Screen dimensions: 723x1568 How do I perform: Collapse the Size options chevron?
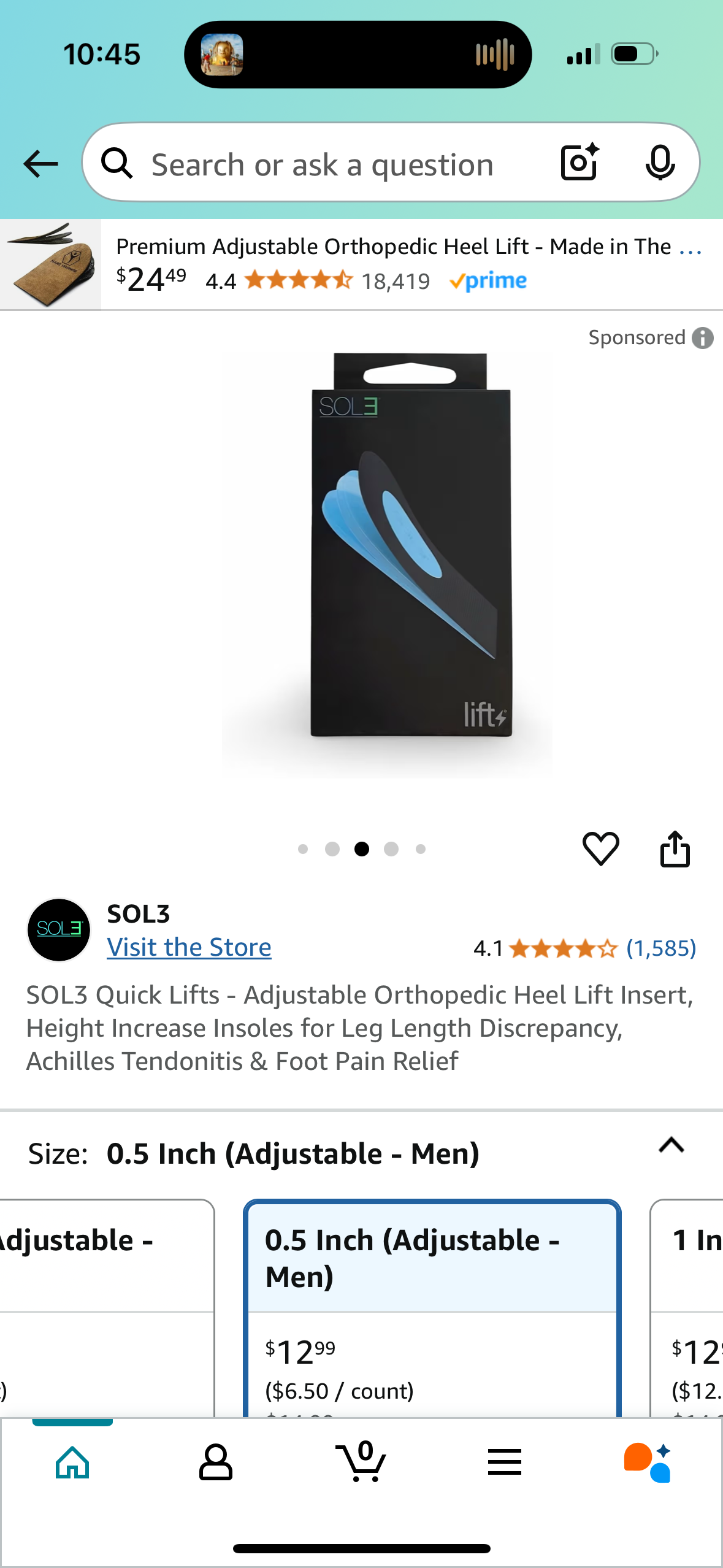coord(671,1145)
